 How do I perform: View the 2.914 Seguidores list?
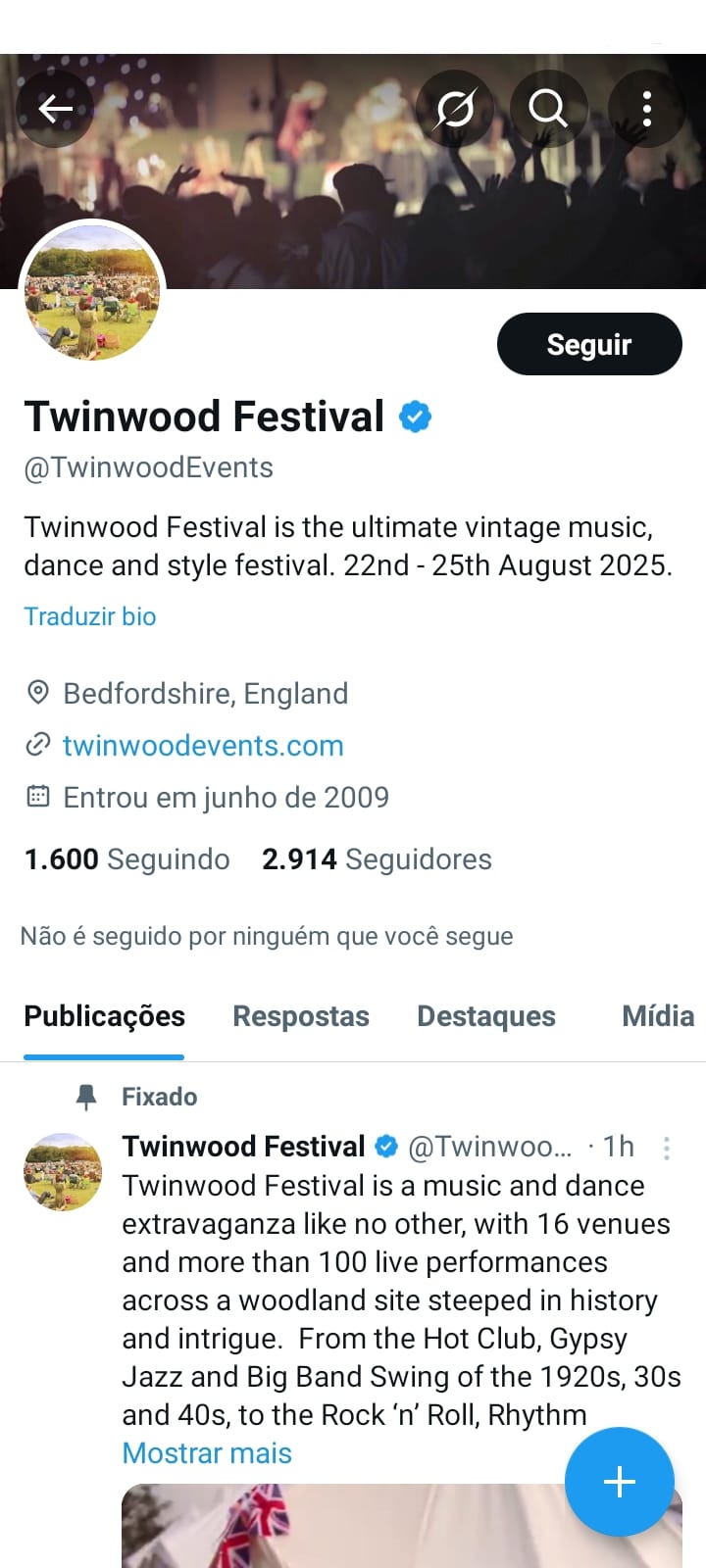tap(377, 859)
